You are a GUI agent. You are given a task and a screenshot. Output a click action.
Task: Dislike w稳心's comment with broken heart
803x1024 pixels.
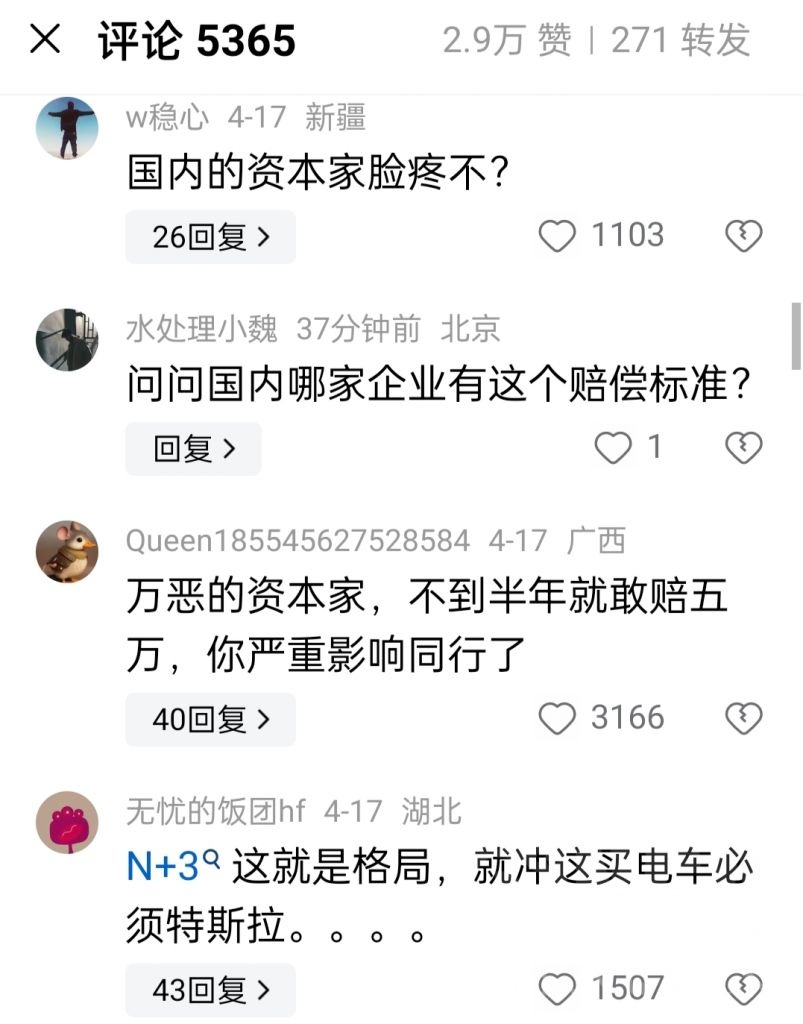tap(743, 237)
